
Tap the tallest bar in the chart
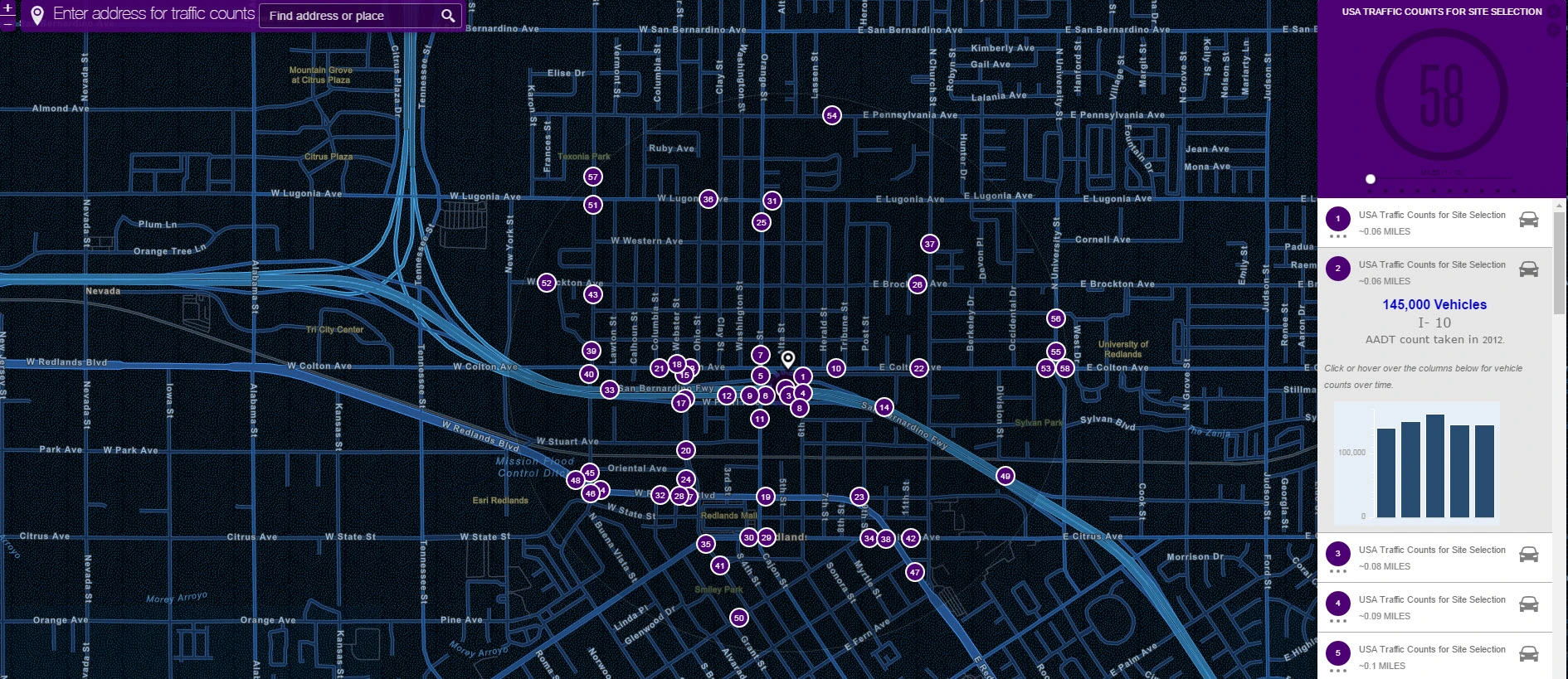(1435, 466)
